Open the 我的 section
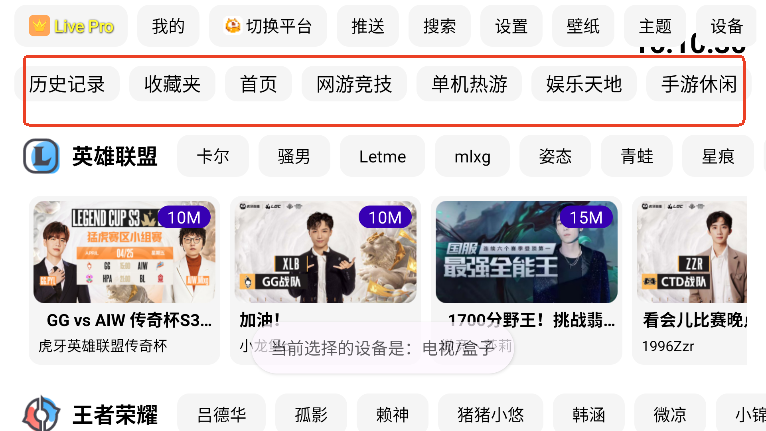The height and width of the screenshot is (431, 766). [x=168, y=26]
